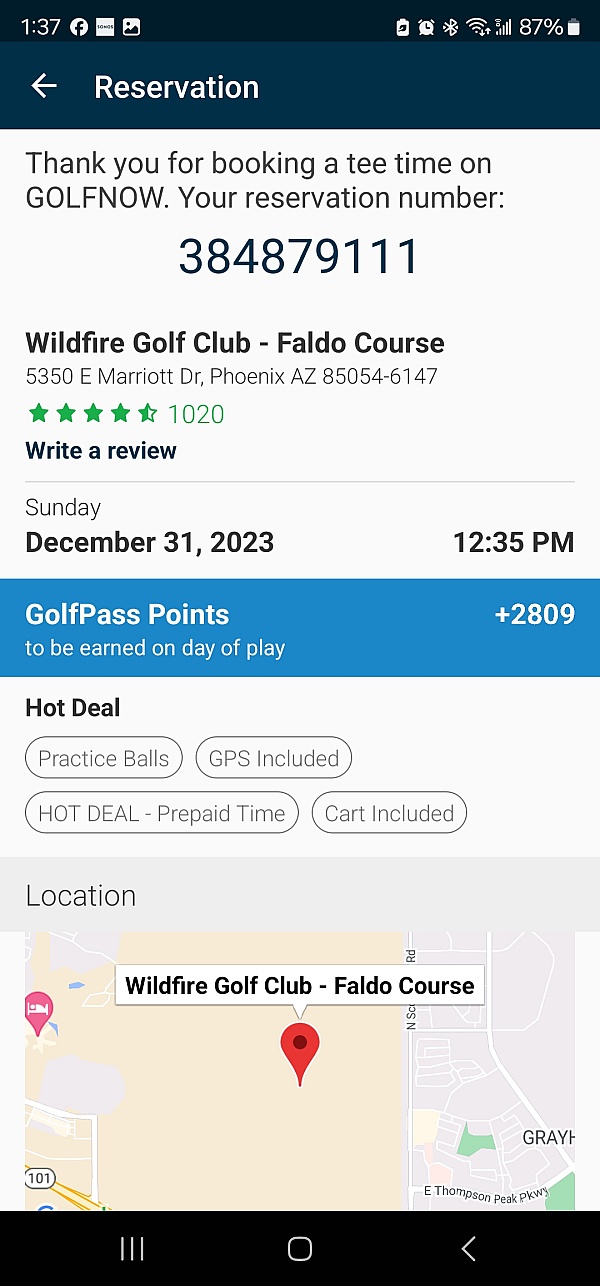Screen dimensions: 600x1286
Task: Open the Write a review link
Action: (x=101, y=451)
